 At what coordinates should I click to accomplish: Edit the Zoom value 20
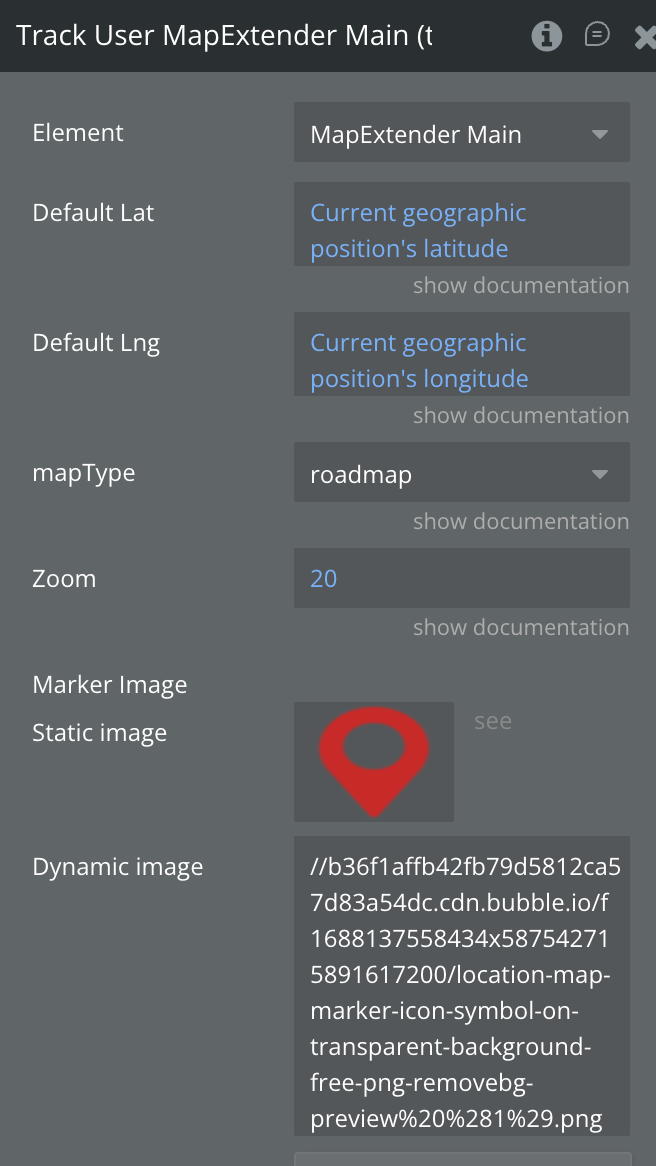(461, 578)
